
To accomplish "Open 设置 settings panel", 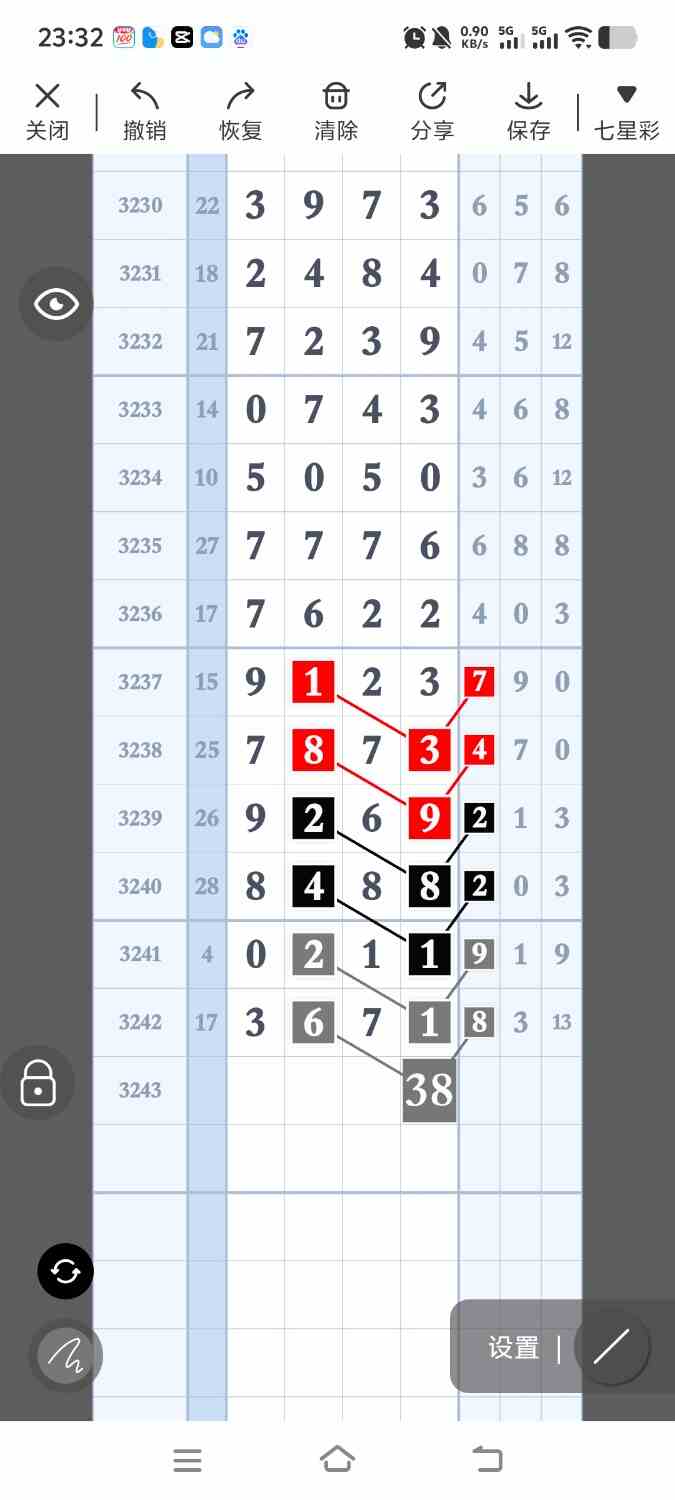I will (514, 1348).
